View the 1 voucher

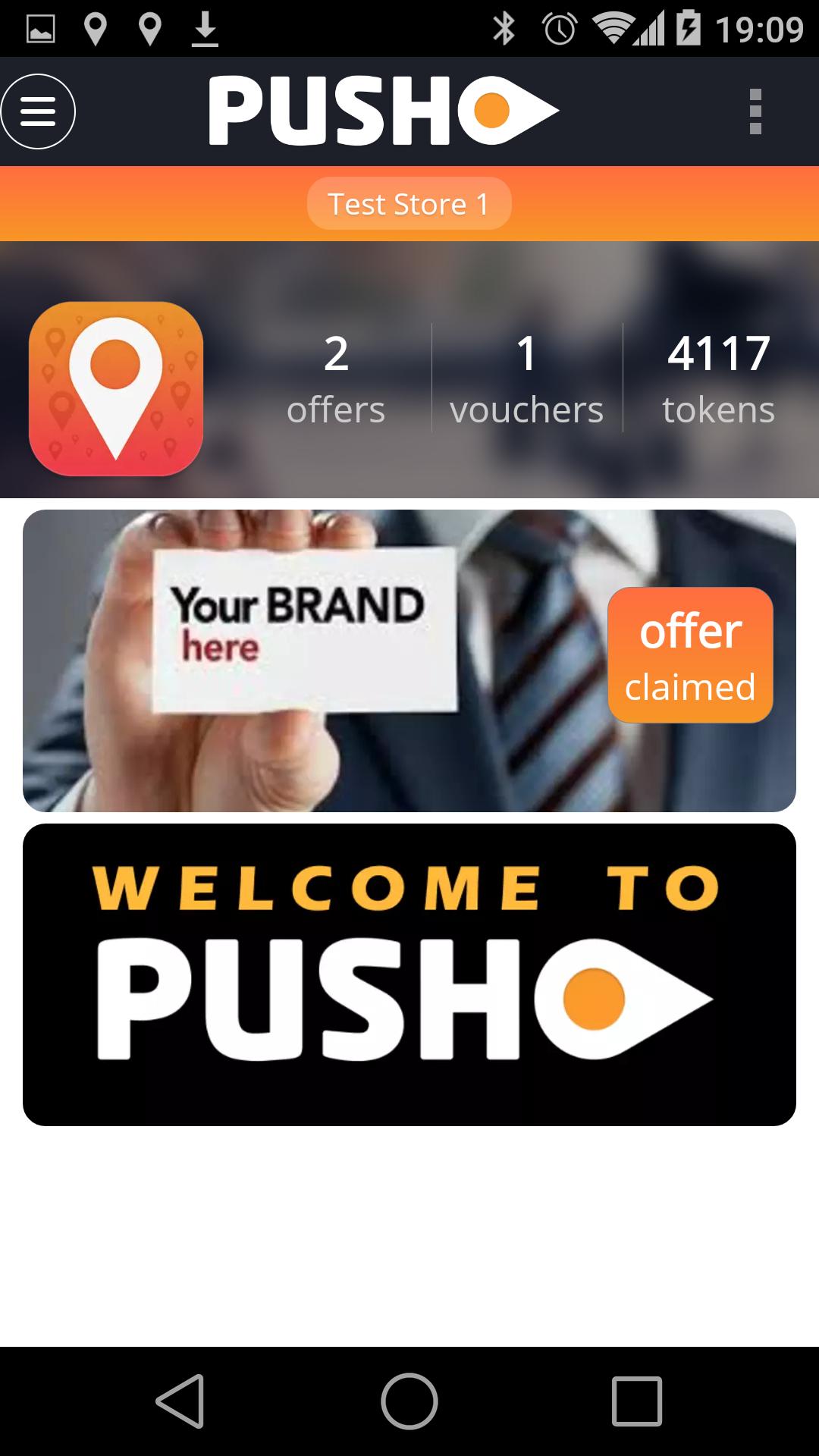(526, 378)
